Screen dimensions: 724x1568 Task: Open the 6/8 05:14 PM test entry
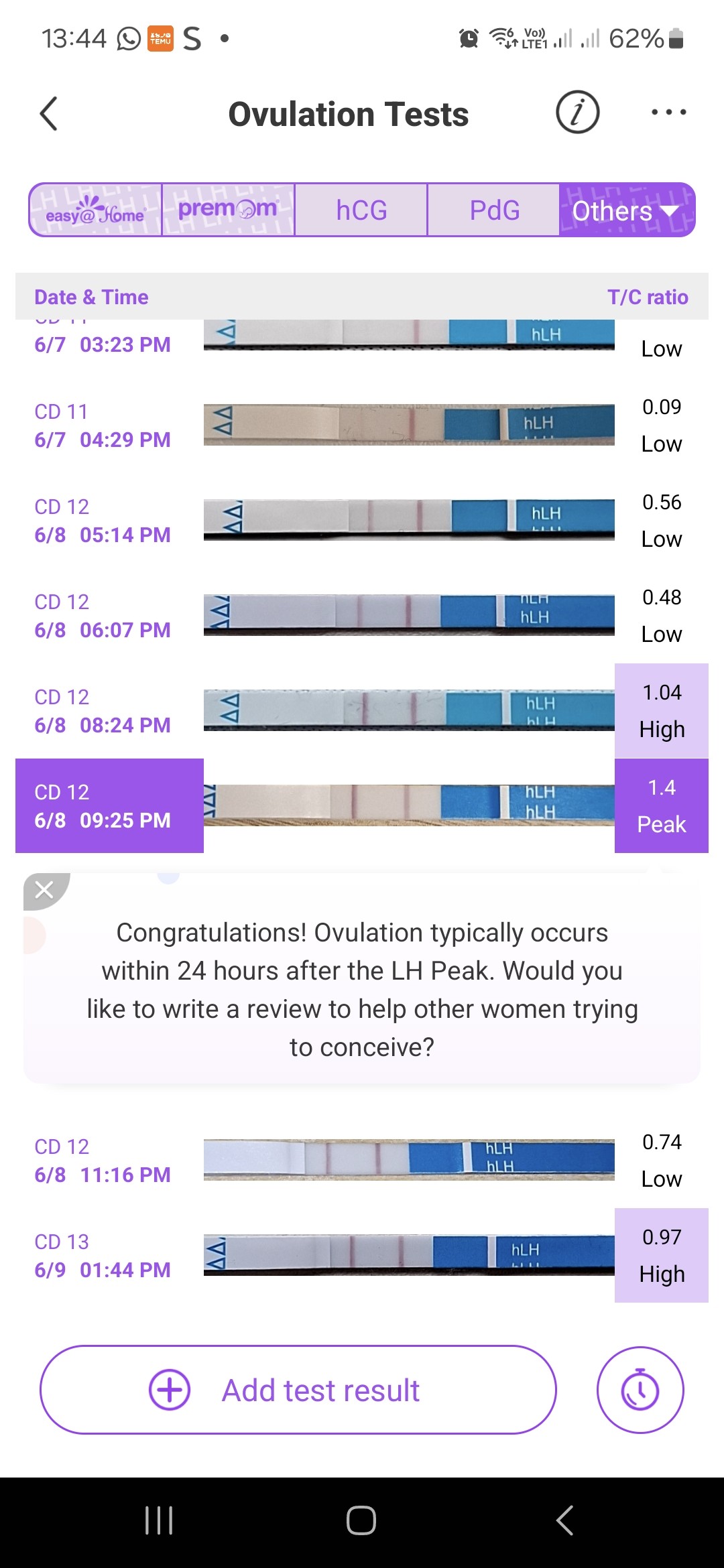pos(362,521)
